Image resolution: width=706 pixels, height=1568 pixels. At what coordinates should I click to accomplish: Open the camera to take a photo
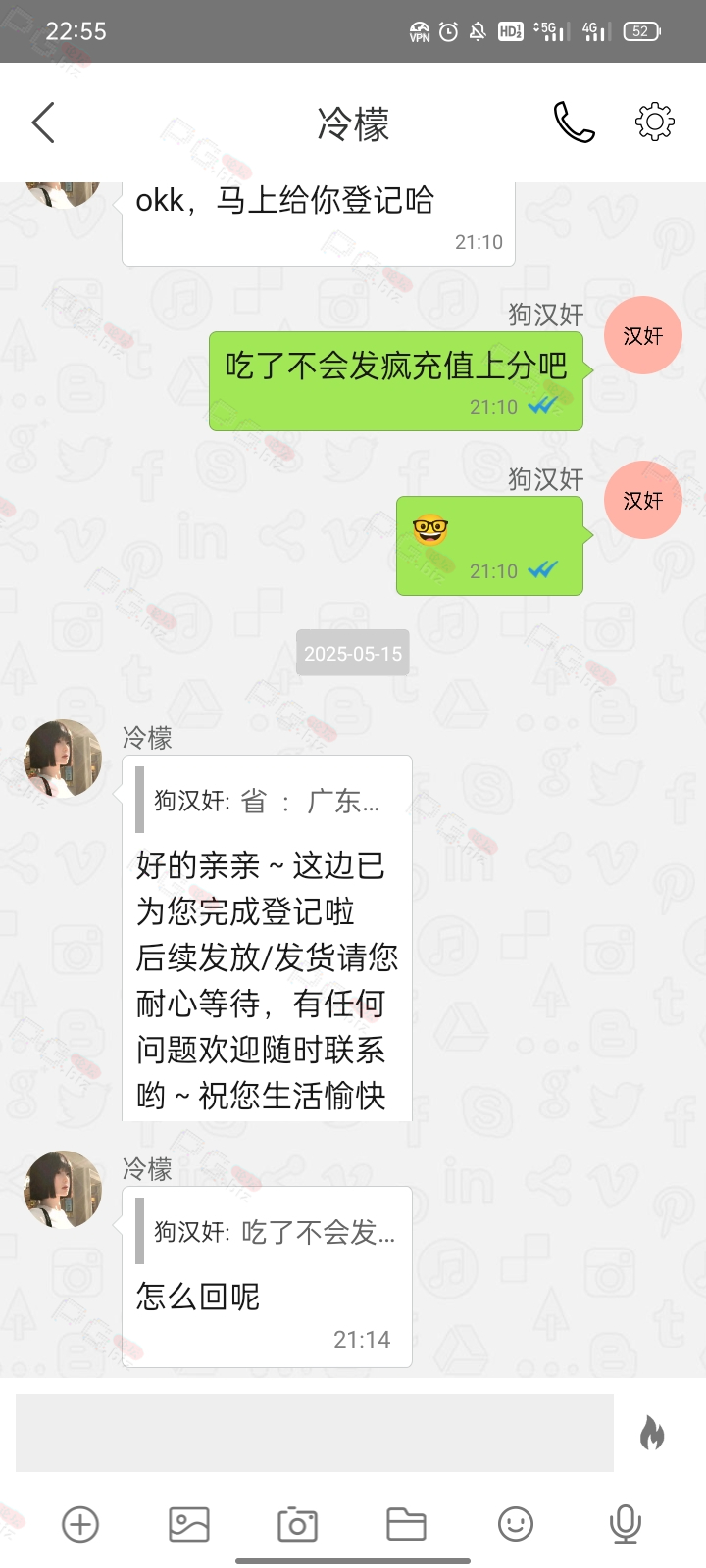click(x=297, y=1524)
